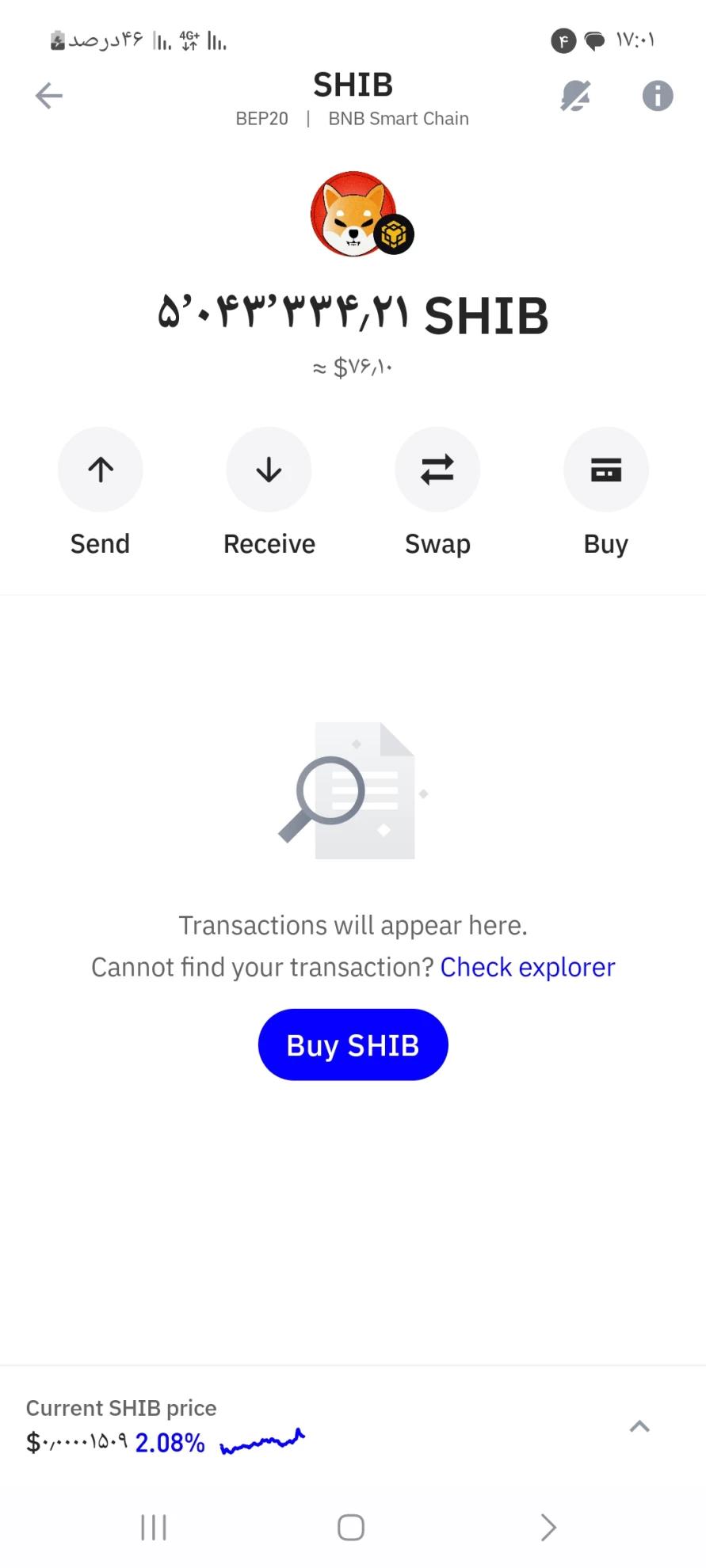The image size is (706, 1568).
Task: Open the Receive option
Action: pyautogui.click(x=269, y=470)
